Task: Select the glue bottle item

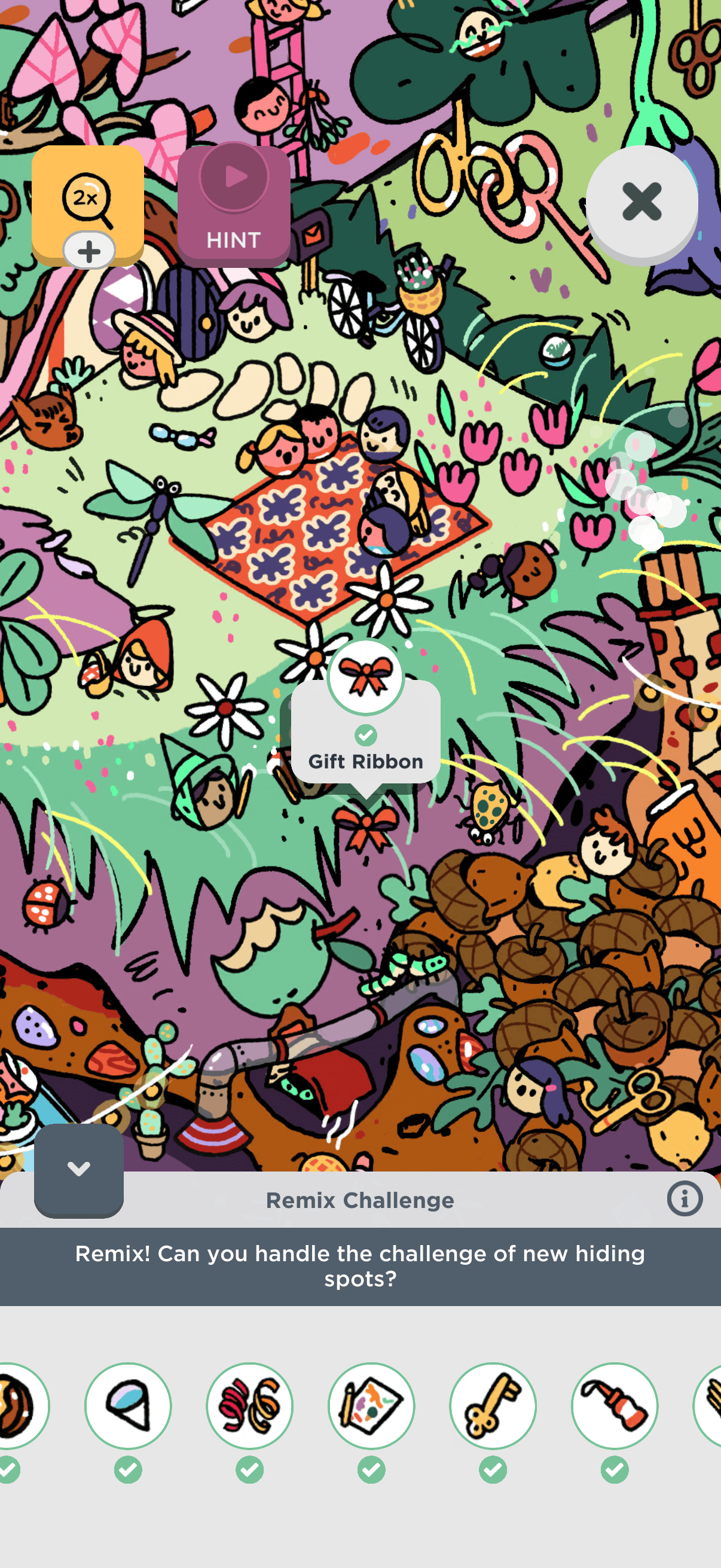Action: (615, 1405)
